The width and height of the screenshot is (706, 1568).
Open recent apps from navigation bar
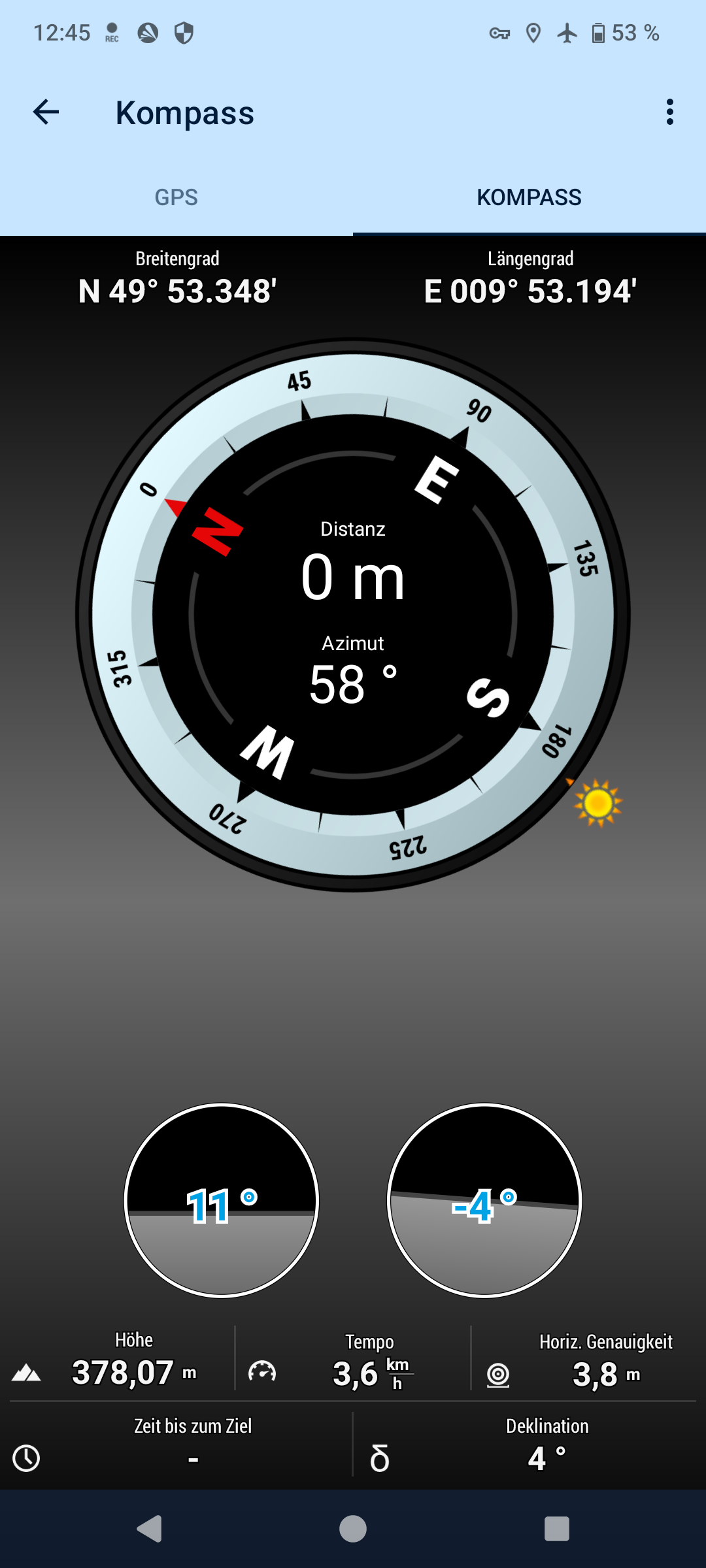[x=556, y=1529]
